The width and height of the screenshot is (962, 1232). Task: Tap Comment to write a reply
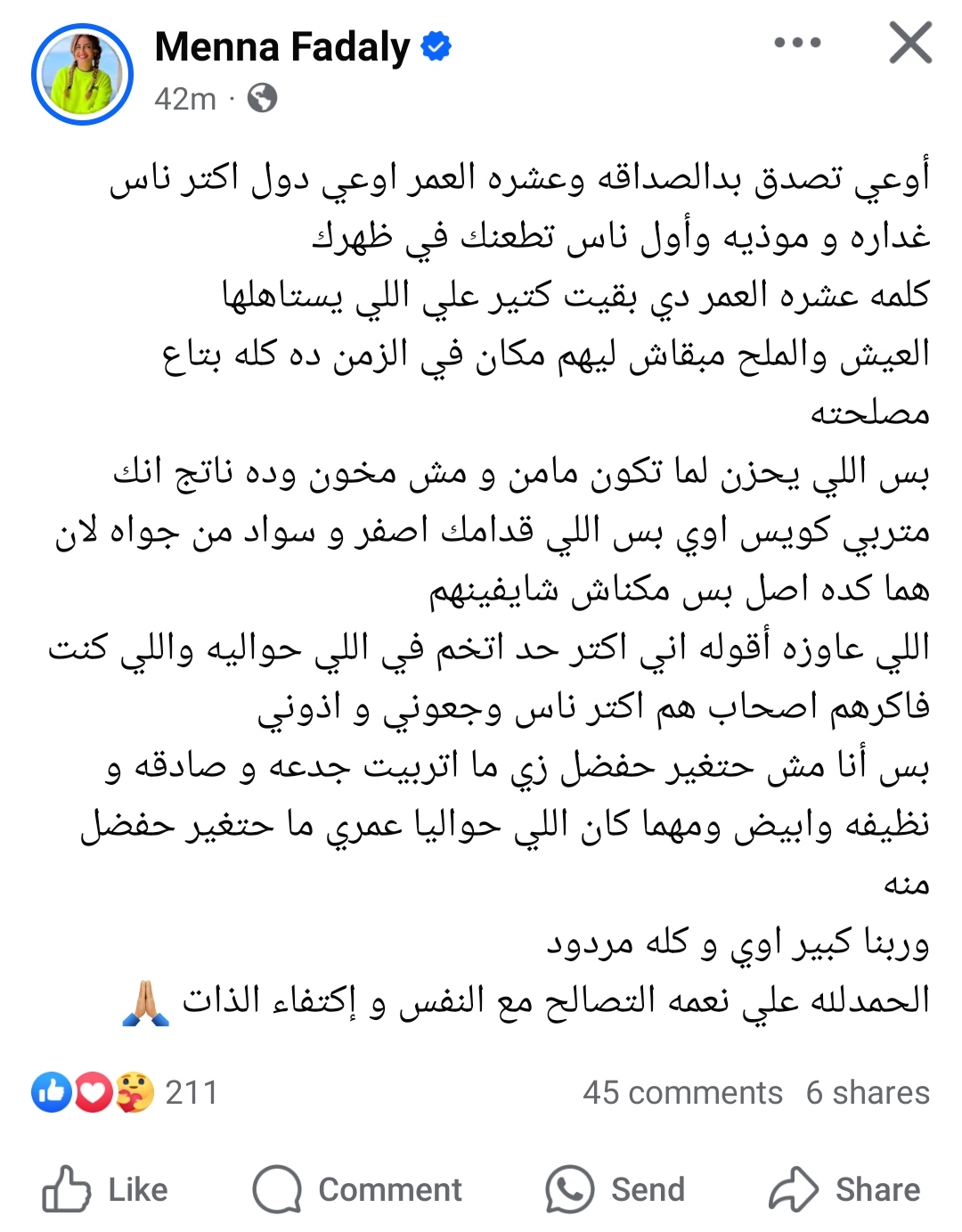[357, 1189]
